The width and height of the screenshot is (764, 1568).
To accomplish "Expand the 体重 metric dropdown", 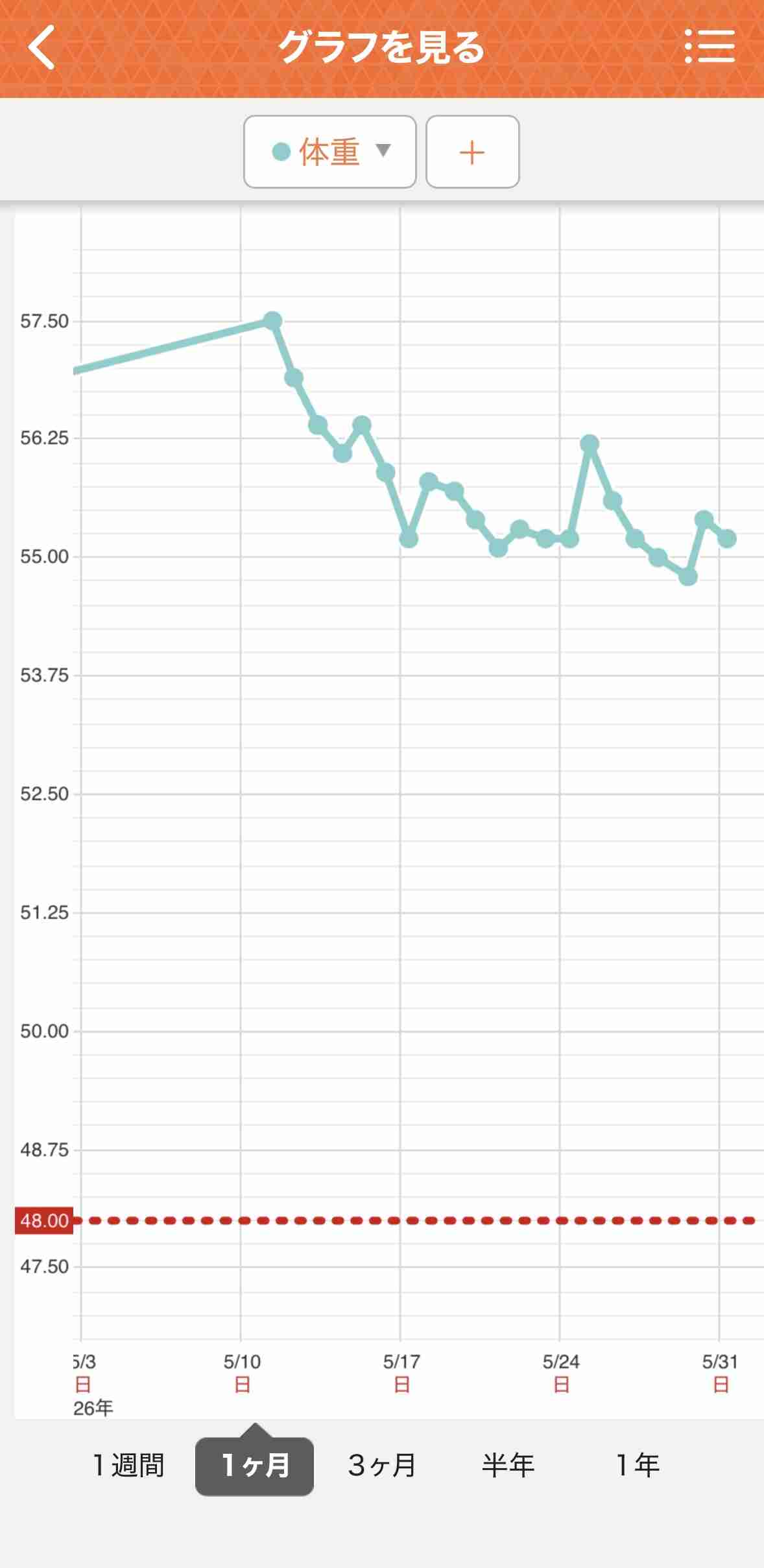I will tap(329, 152).
